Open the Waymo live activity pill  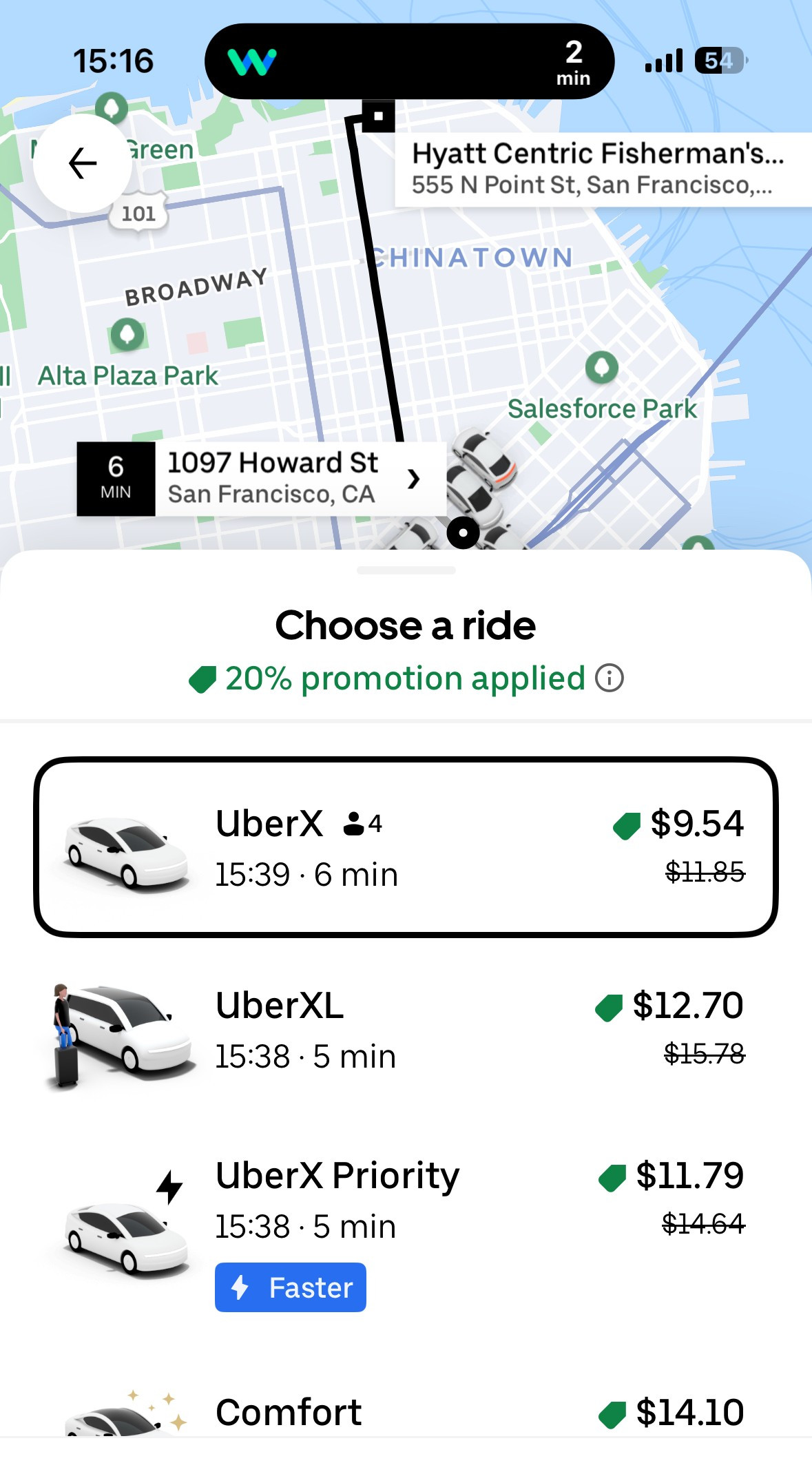point(409,61)
